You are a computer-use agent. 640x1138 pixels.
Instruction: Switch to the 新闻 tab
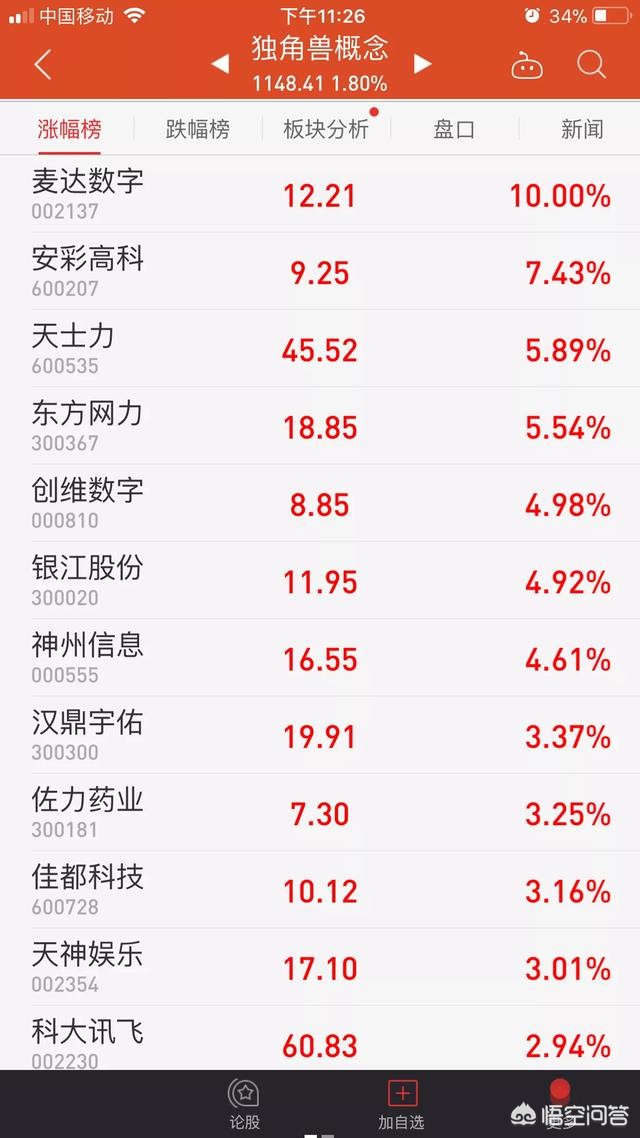[582, 130]
